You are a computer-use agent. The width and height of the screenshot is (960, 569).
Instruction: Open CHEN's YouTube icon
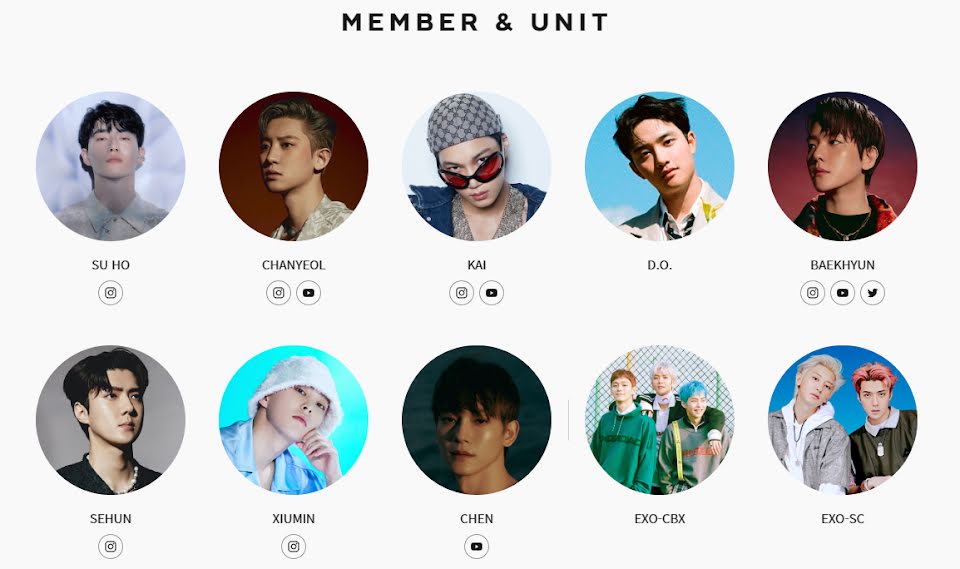point(476,547)
